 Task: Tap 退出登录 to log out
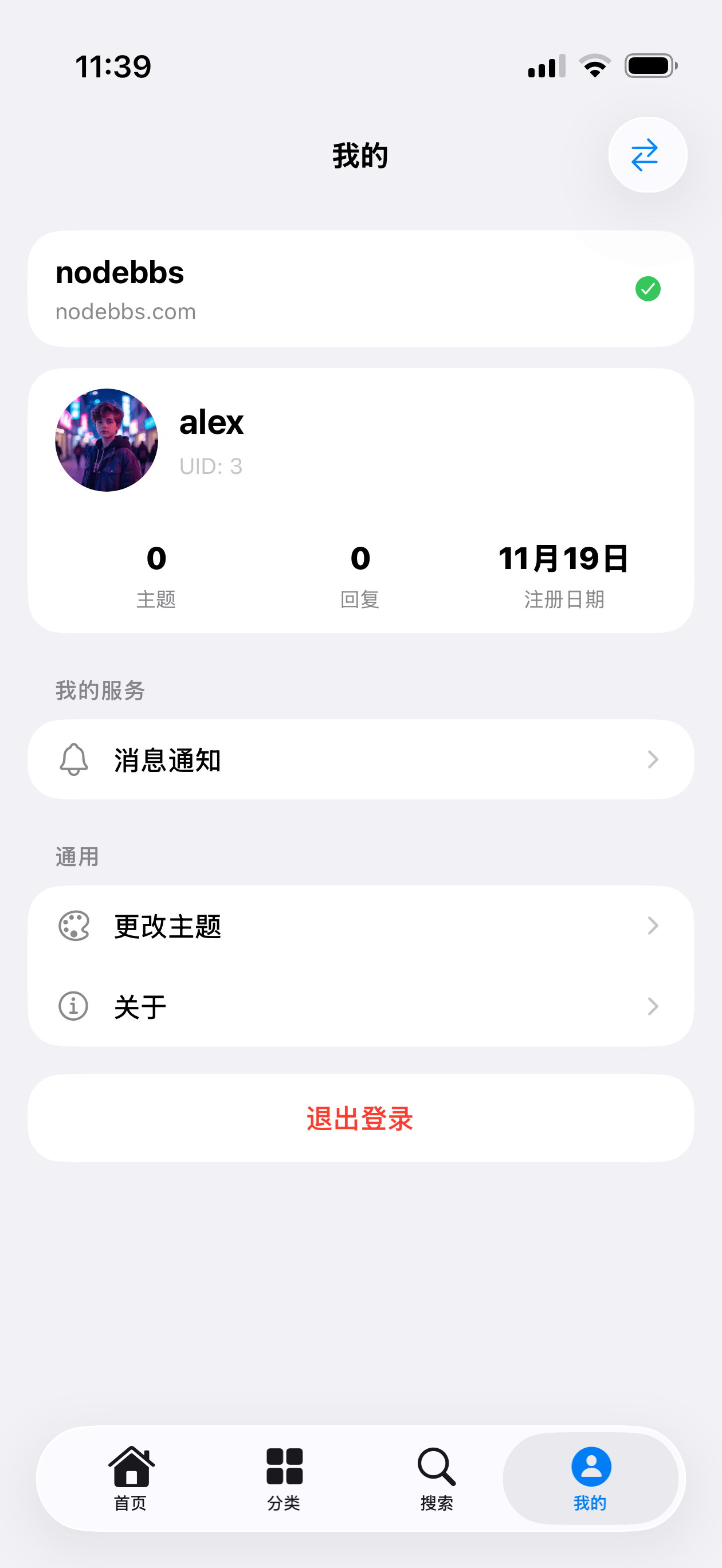coord(360,1118)
